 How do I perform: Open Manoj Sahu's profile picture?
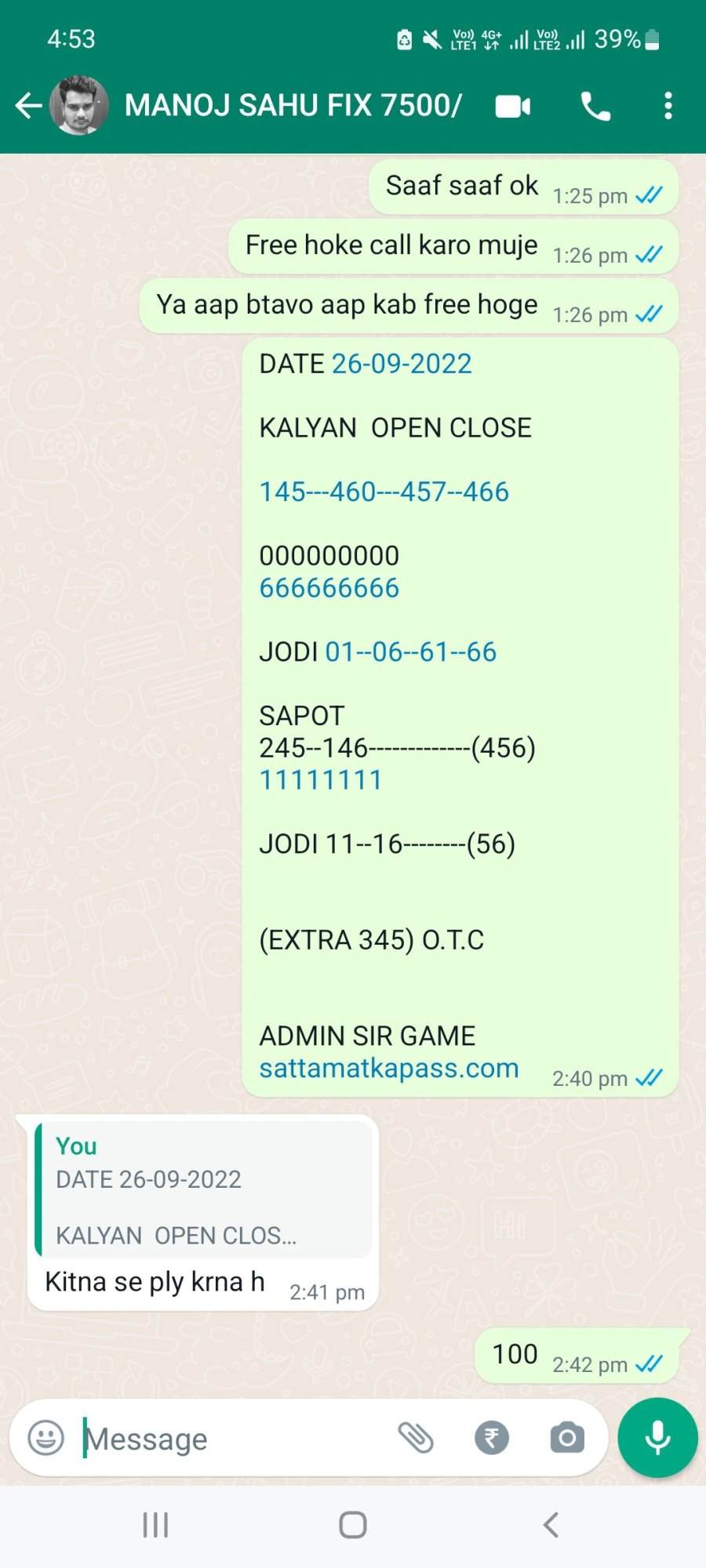(x=79, y=105)
